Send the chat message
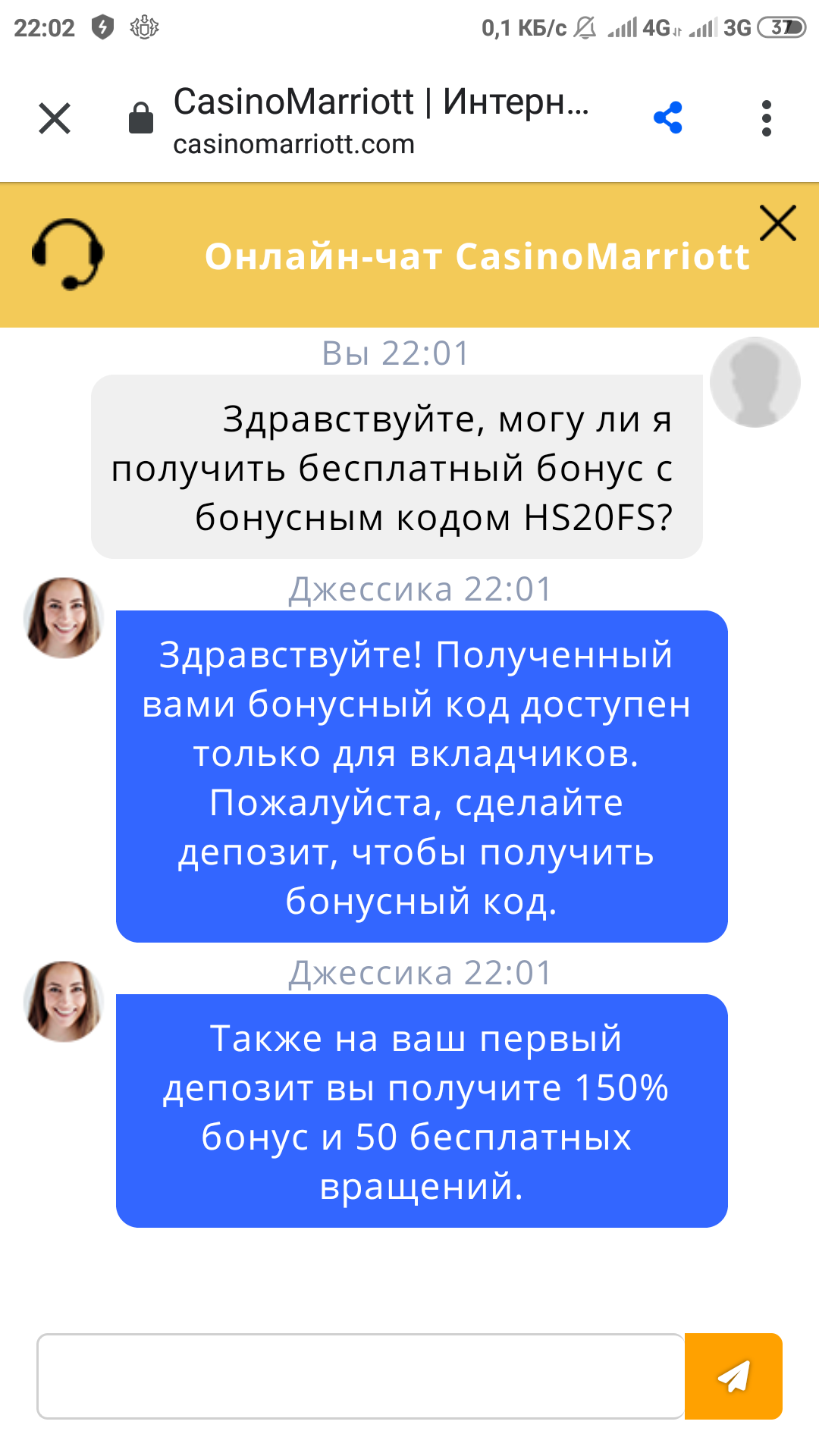 pyautogui.click(x=733, y=1376)
